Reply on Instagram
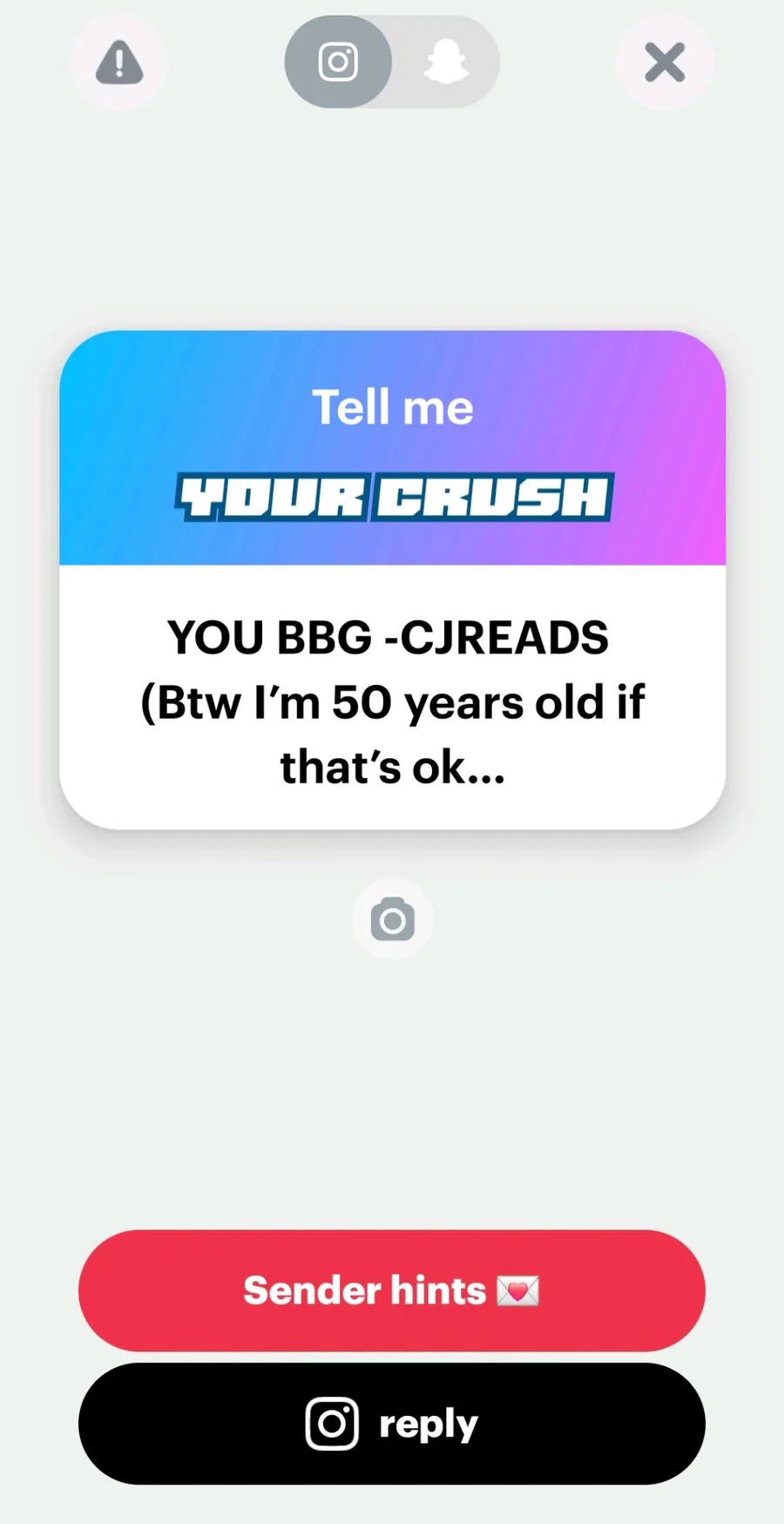The image size is (784, 1524). pyautogui.click(x=392, y=1424)
